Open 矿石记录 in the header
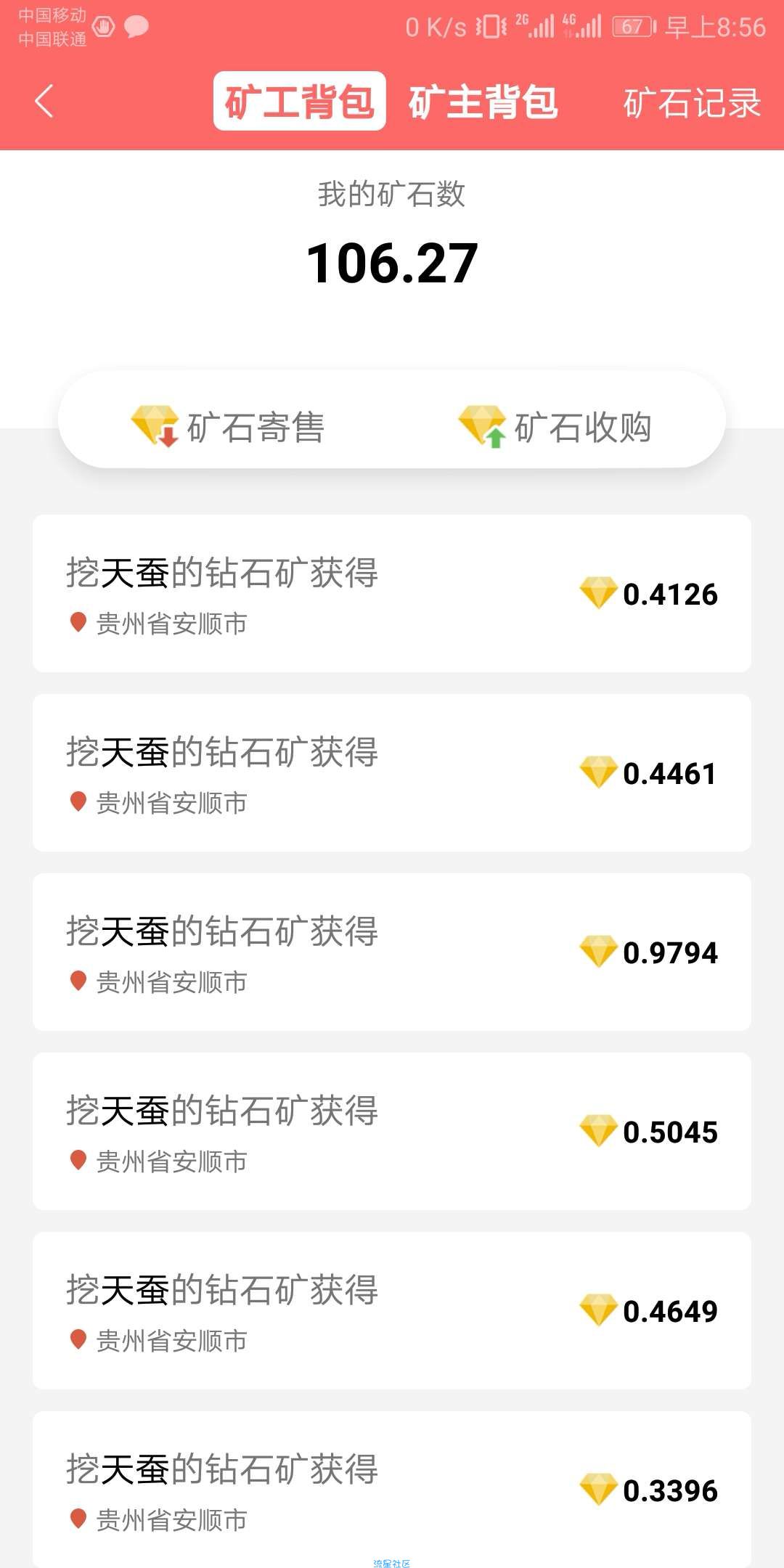 pos(692,102)
